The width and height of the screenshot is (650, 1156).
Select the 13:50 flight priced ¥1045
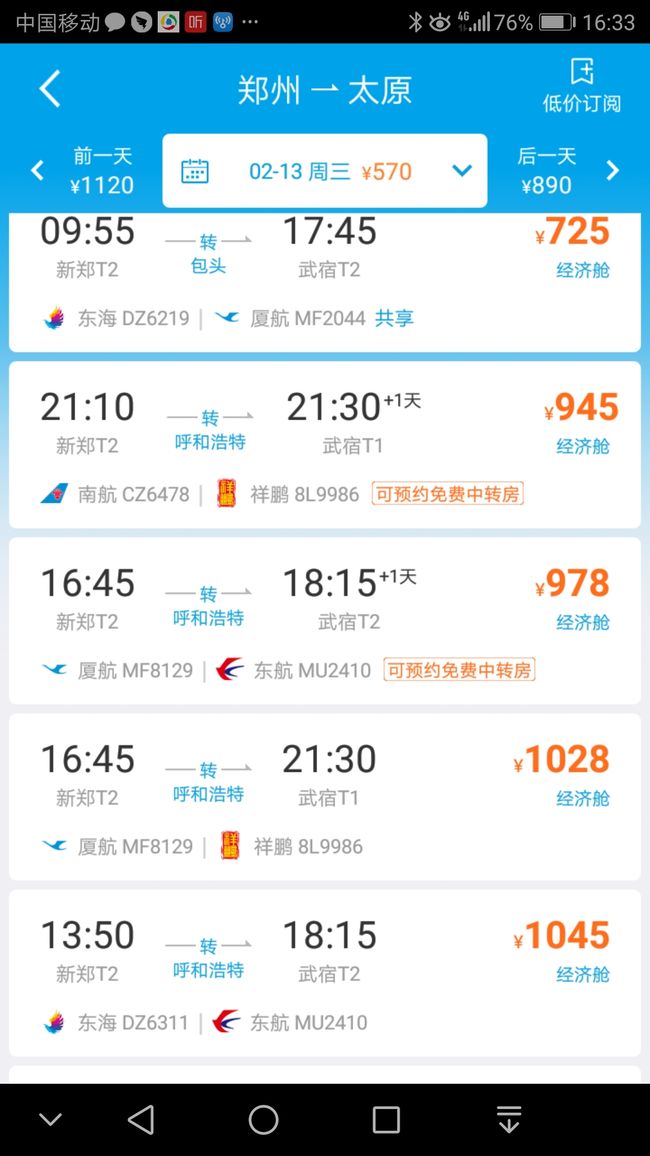pyautogui.click(x=325, y=973)
